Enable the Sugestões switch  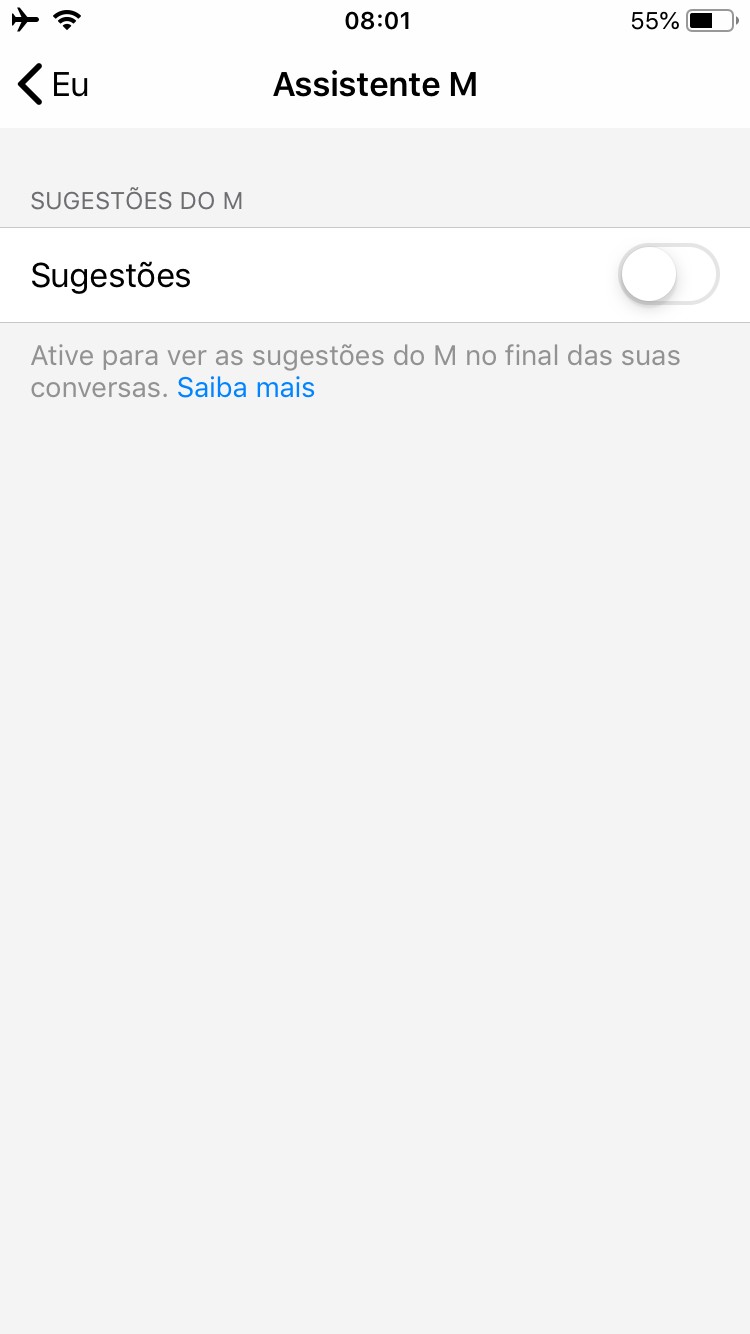(668, 274)
